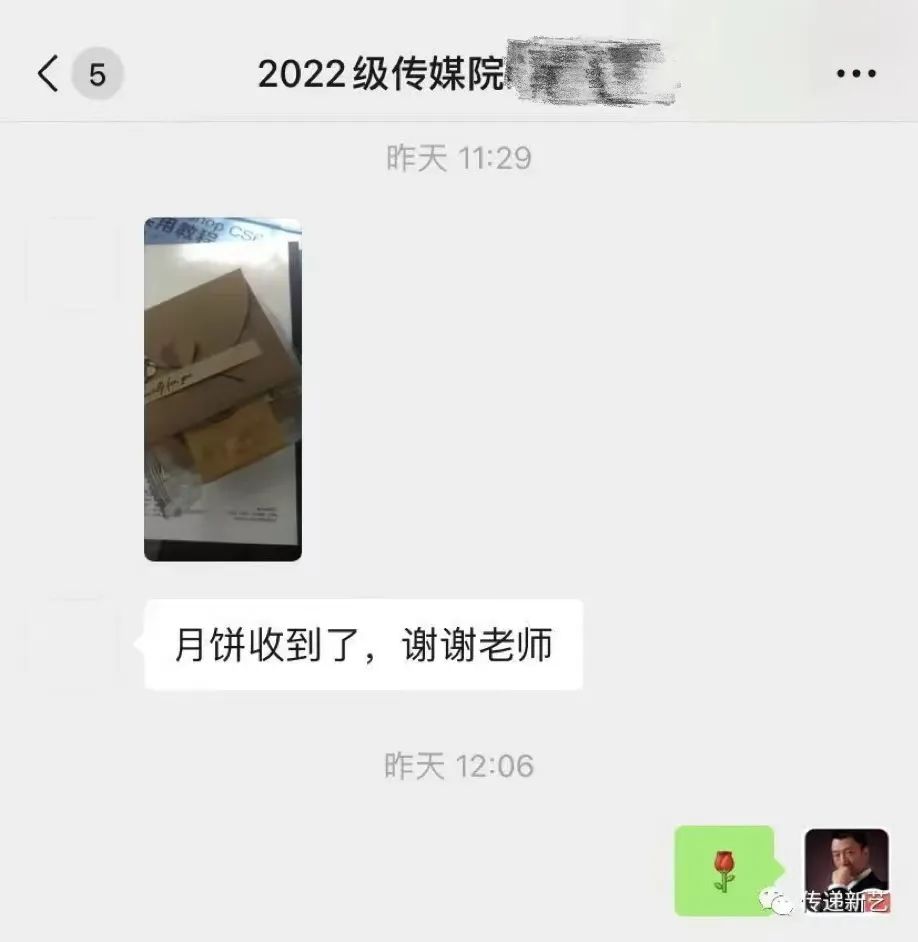918x942 pixels.
Task: Open the mooncake box photo message
Action: click(x=222, y=389)
